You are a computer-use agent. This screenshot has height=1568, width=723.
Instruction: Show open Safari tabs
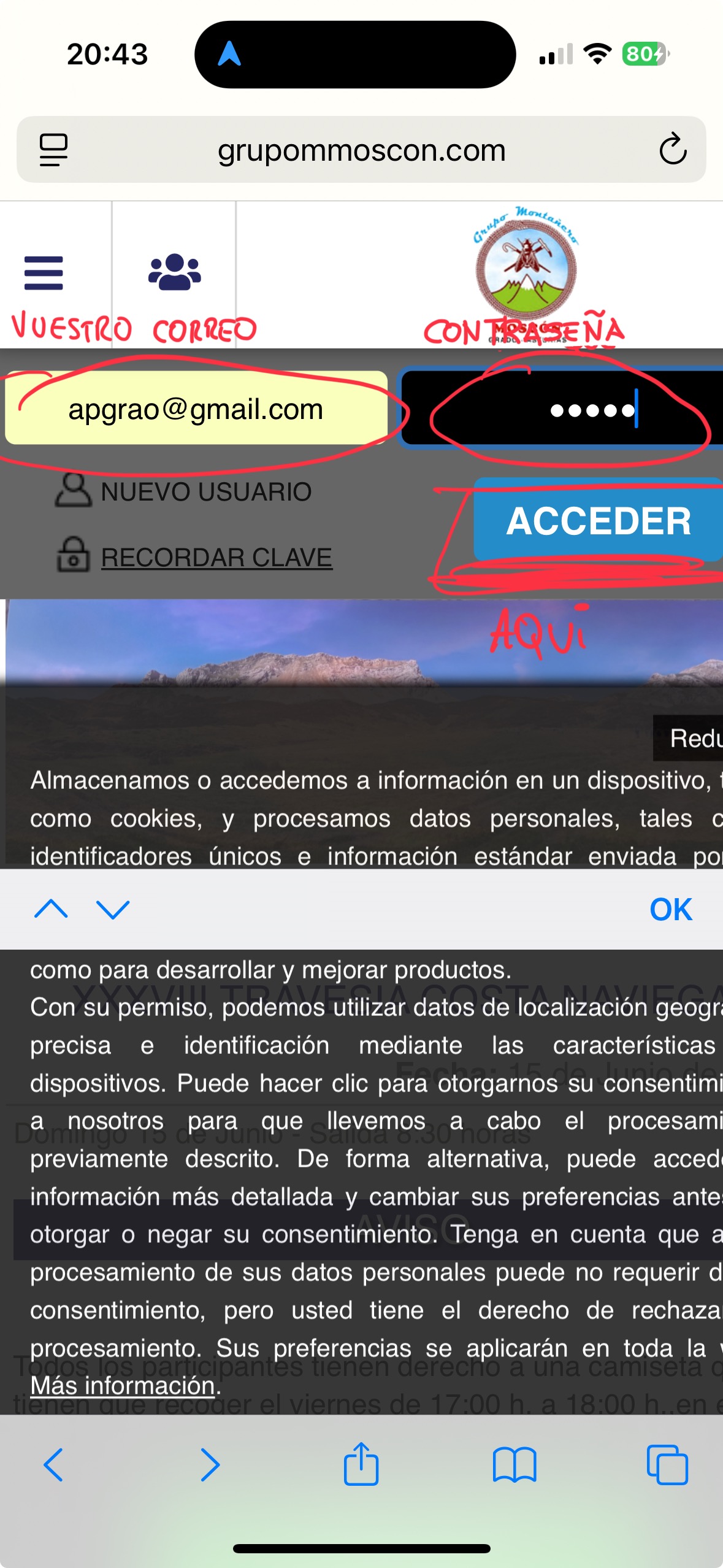click(x=667, y=1465)
